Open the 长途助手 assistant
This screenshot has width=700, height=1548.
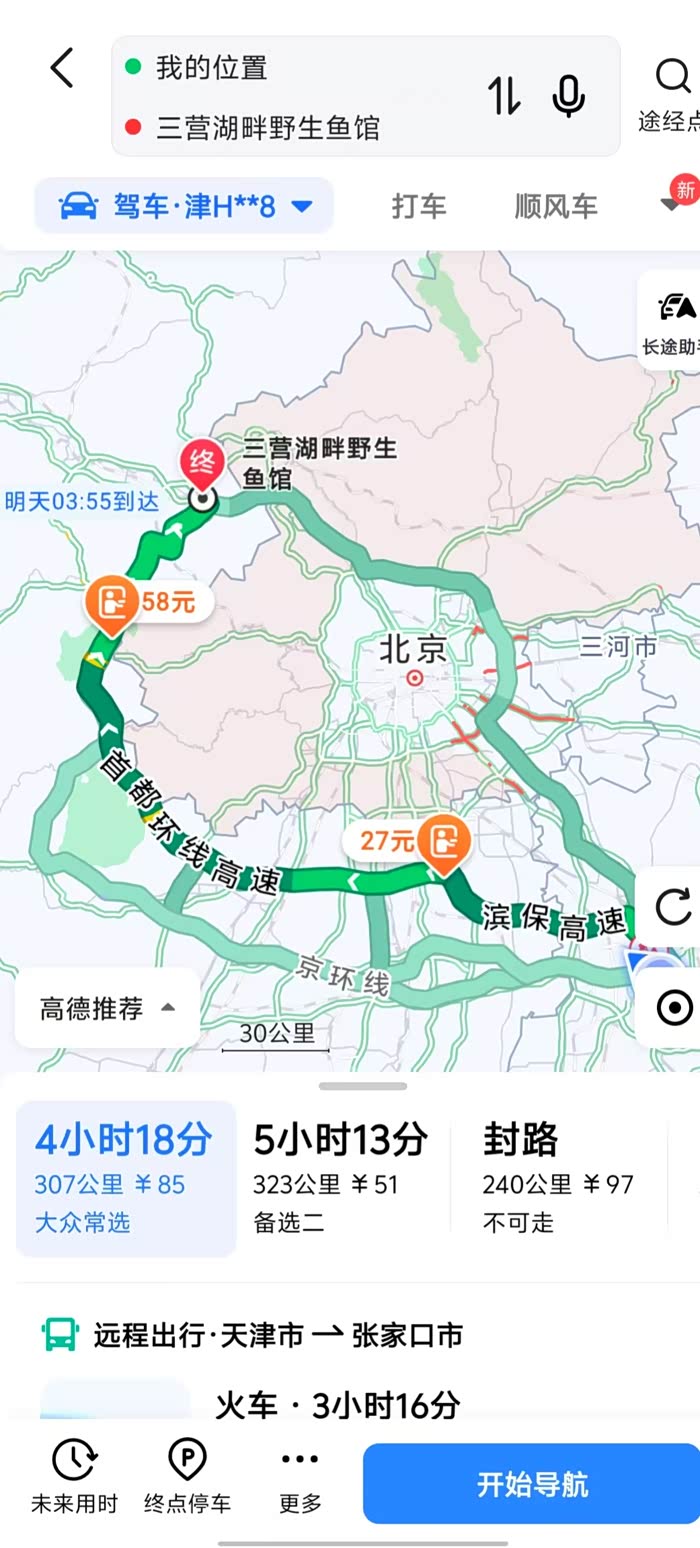[672, 322]
